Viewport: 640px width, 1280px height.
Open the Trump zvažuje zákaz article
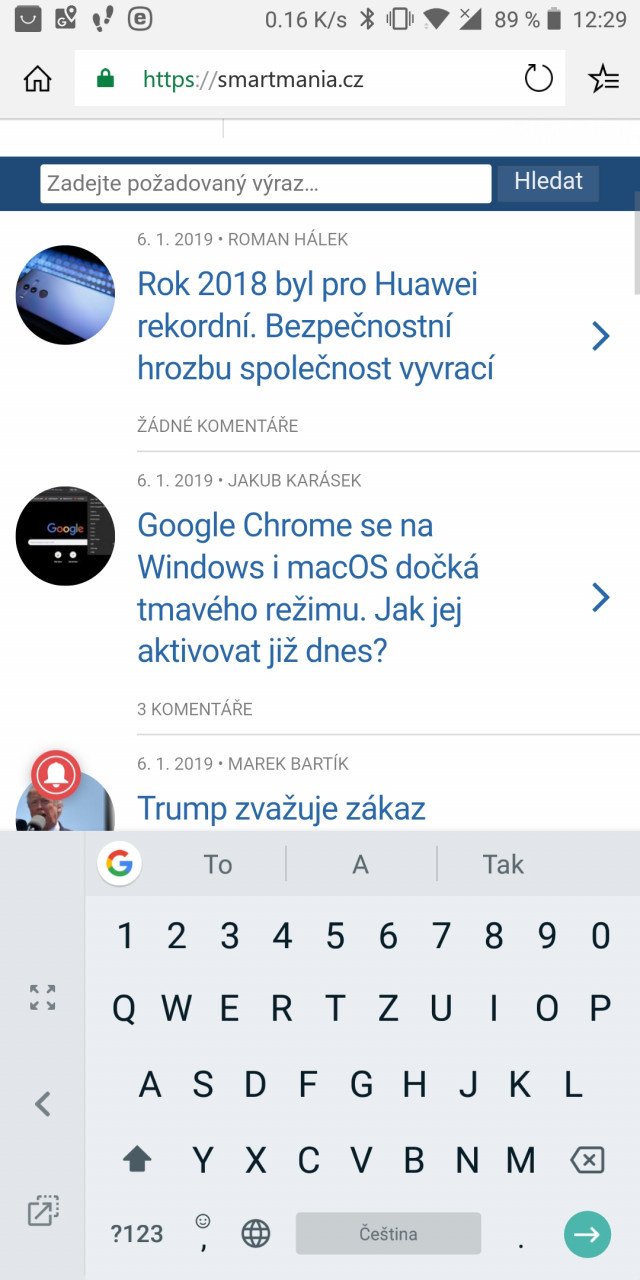281,808
